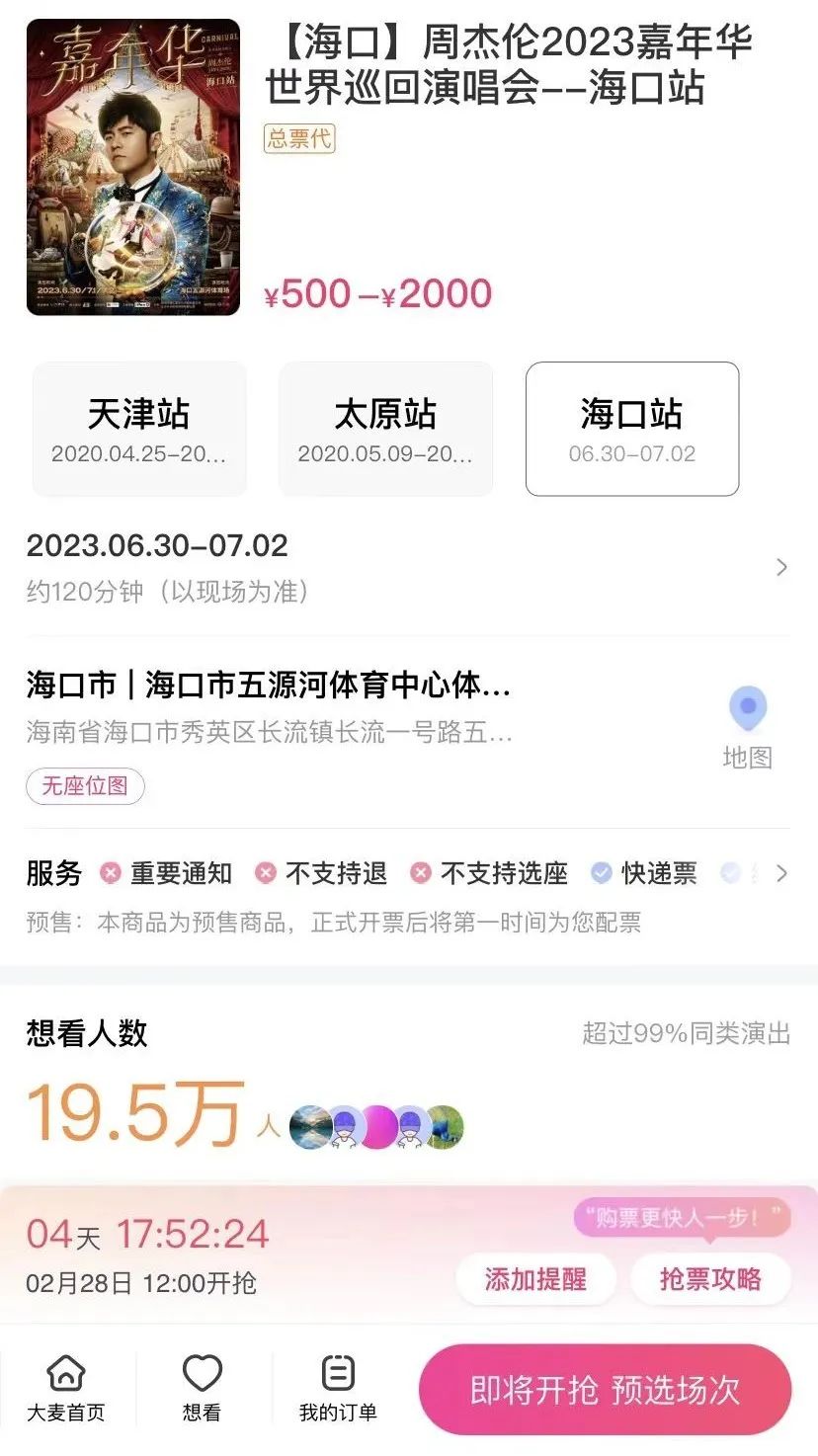
Task: Select the 太原站 tour stop
Action: pyautogui.click(x=385, y=429)
